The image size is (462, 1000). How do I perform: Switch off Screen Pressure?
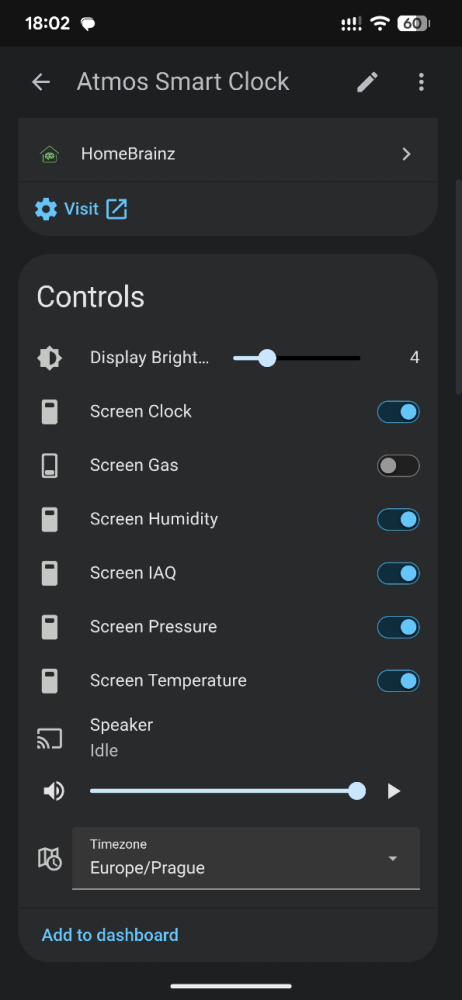click(398, 627)
